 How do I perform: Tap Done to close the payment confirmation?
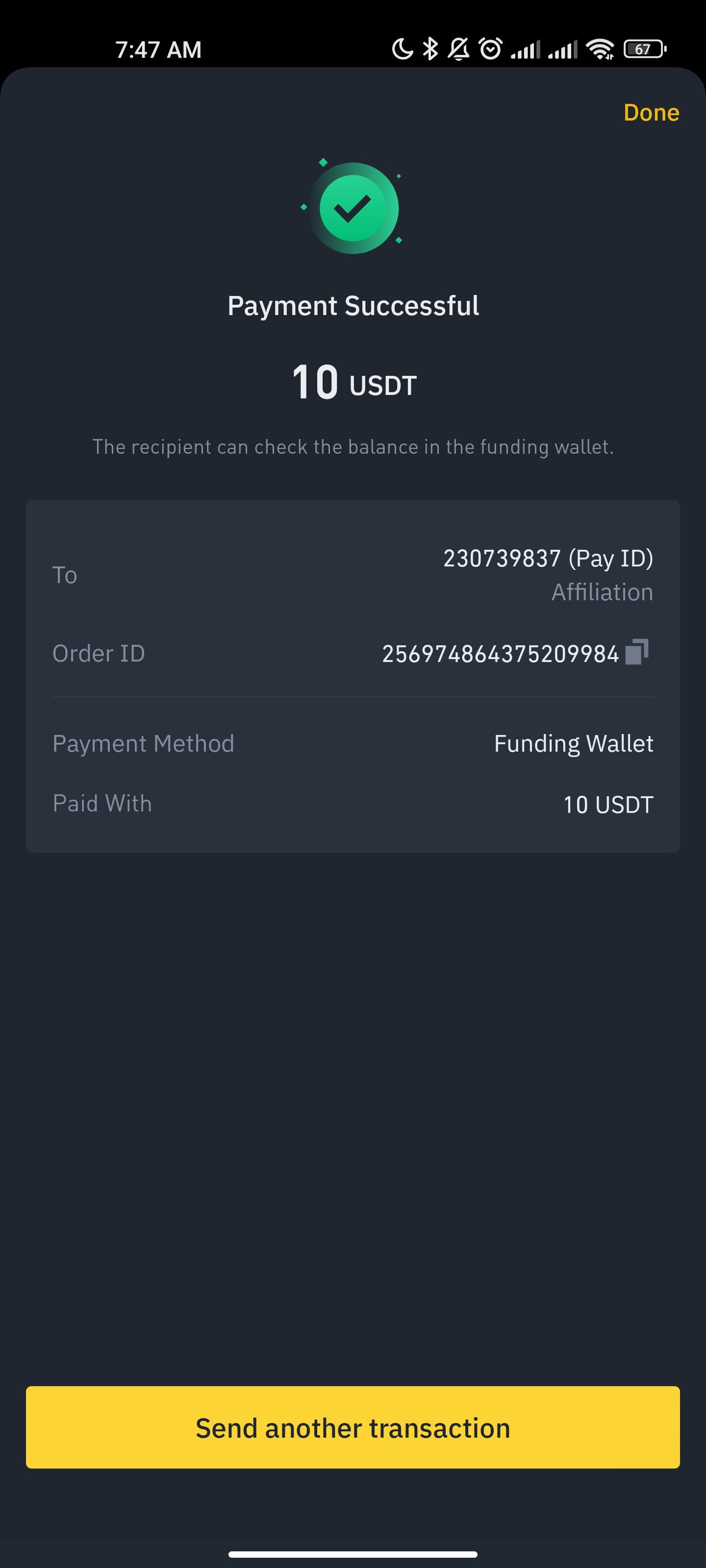point(651,113)
